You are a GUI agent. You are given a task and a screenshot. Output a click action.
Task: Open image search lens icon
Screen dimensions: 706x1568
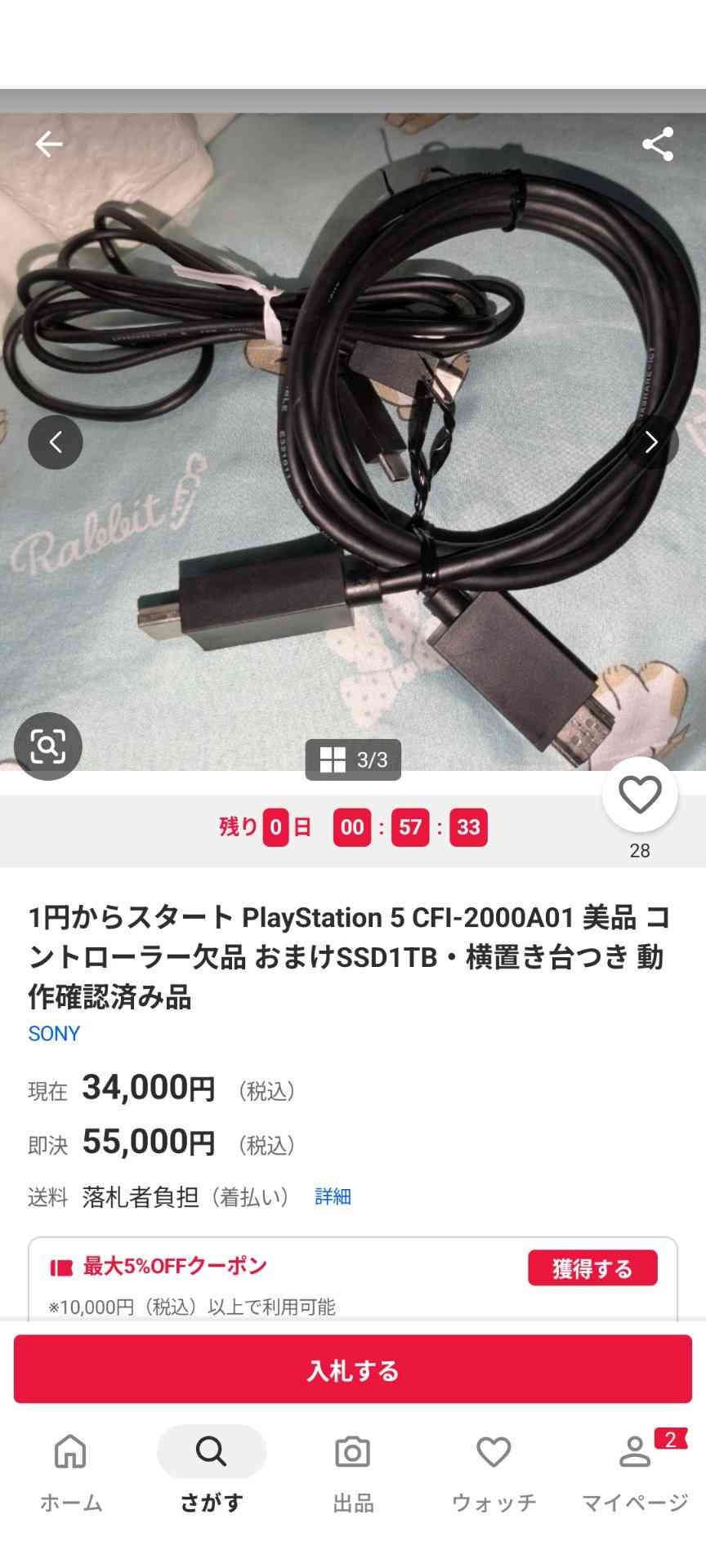pos(47,746)
